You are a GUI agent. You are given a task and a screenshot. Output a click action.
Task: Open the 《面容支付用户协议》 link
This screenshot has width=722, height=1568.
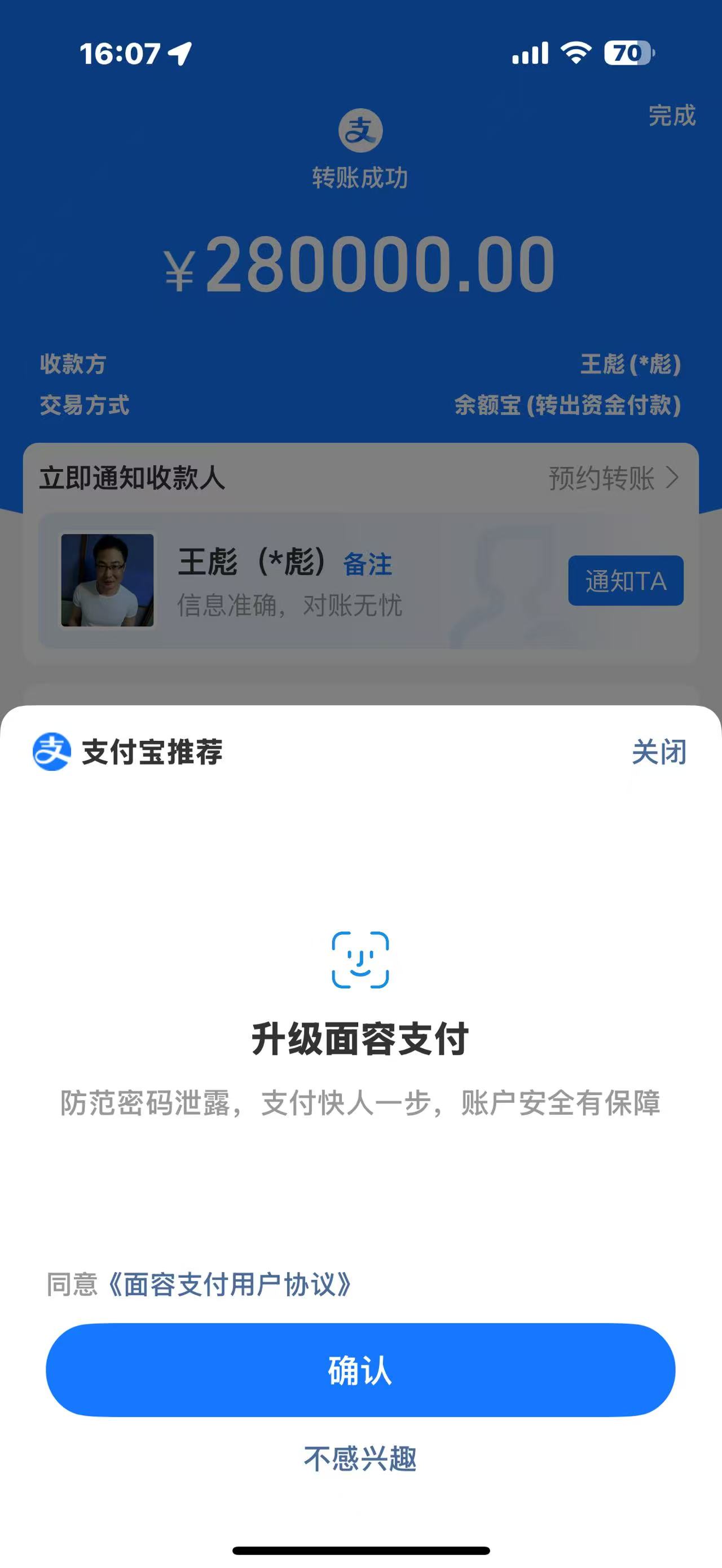[230, 1284]
